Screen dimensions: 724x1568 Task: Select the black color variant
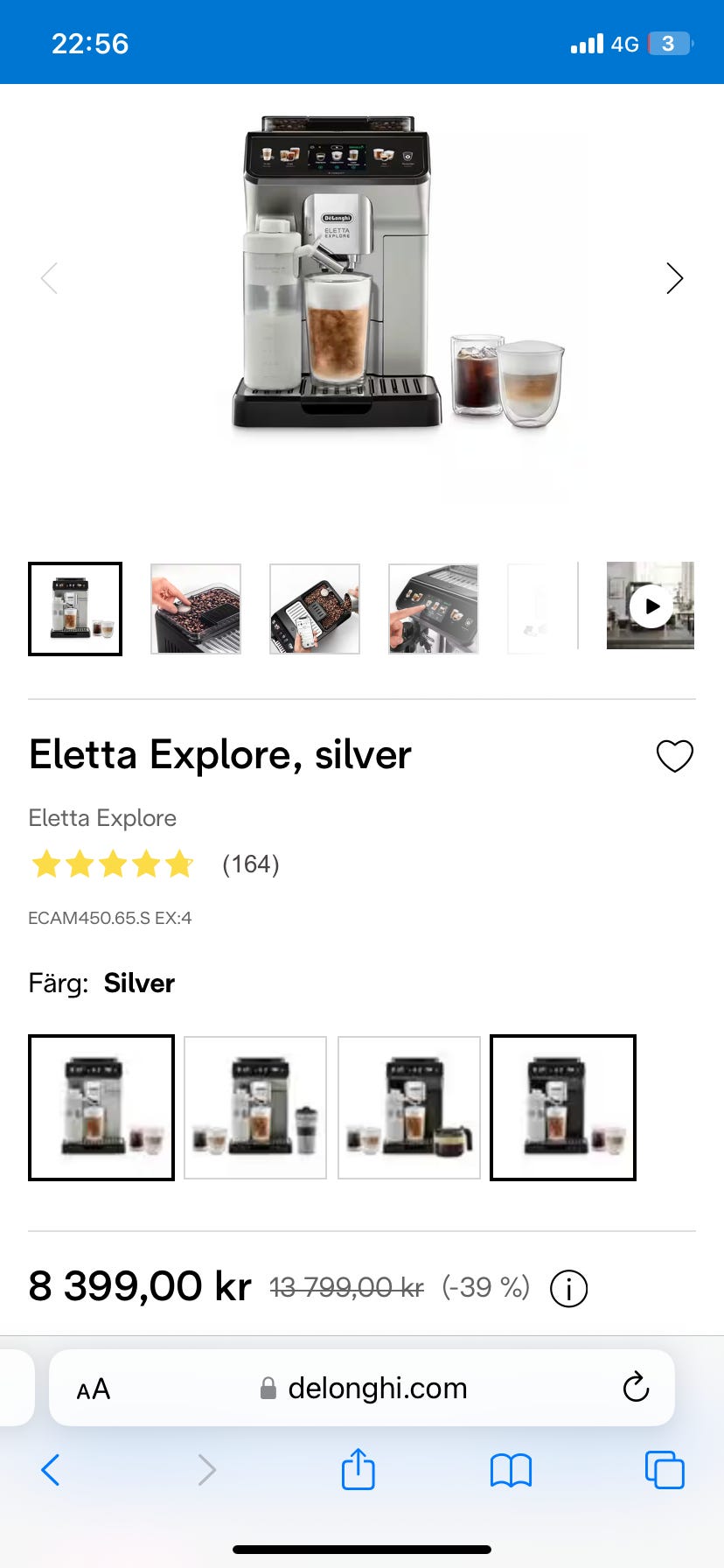tap(563, 1107)
